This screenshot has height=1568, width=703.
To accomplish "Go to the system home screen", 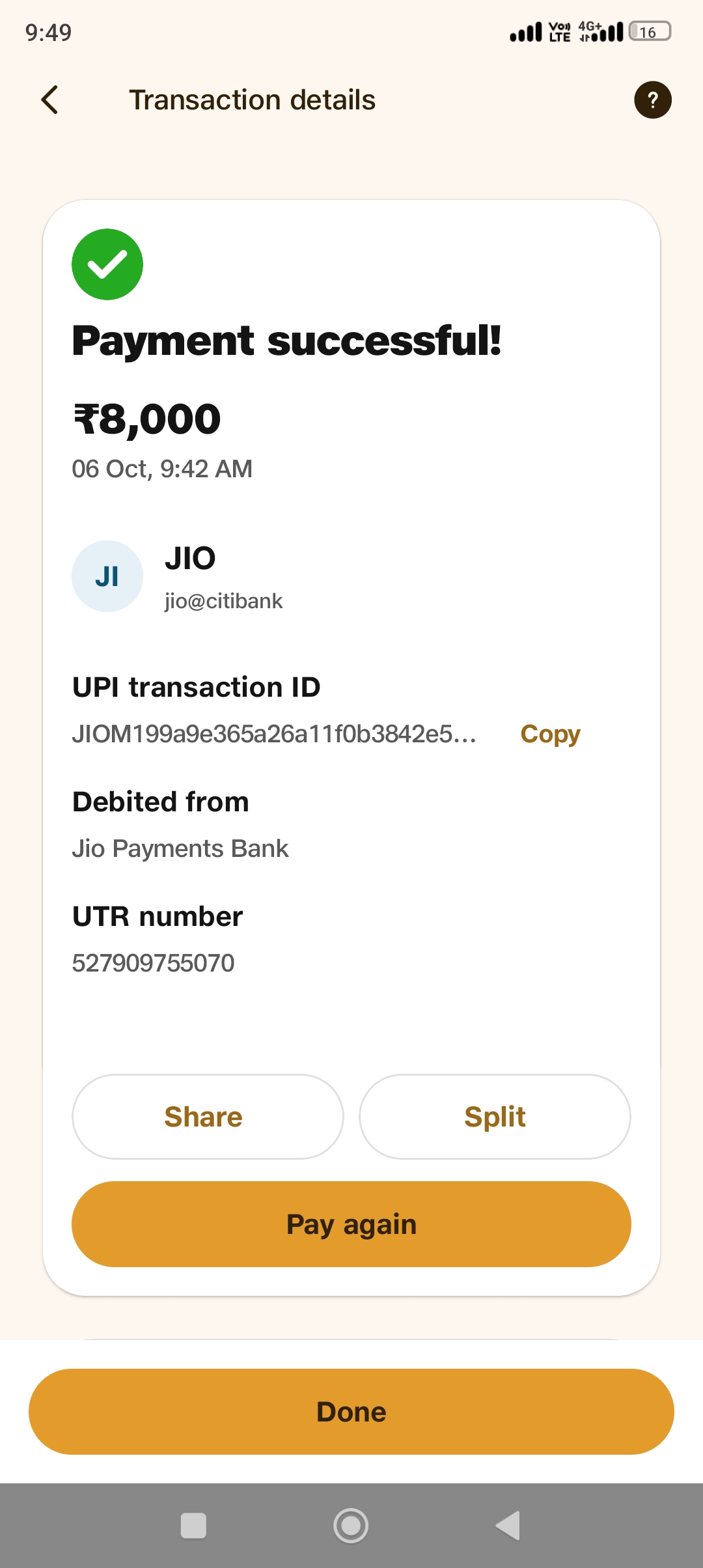I will 351,1525.
